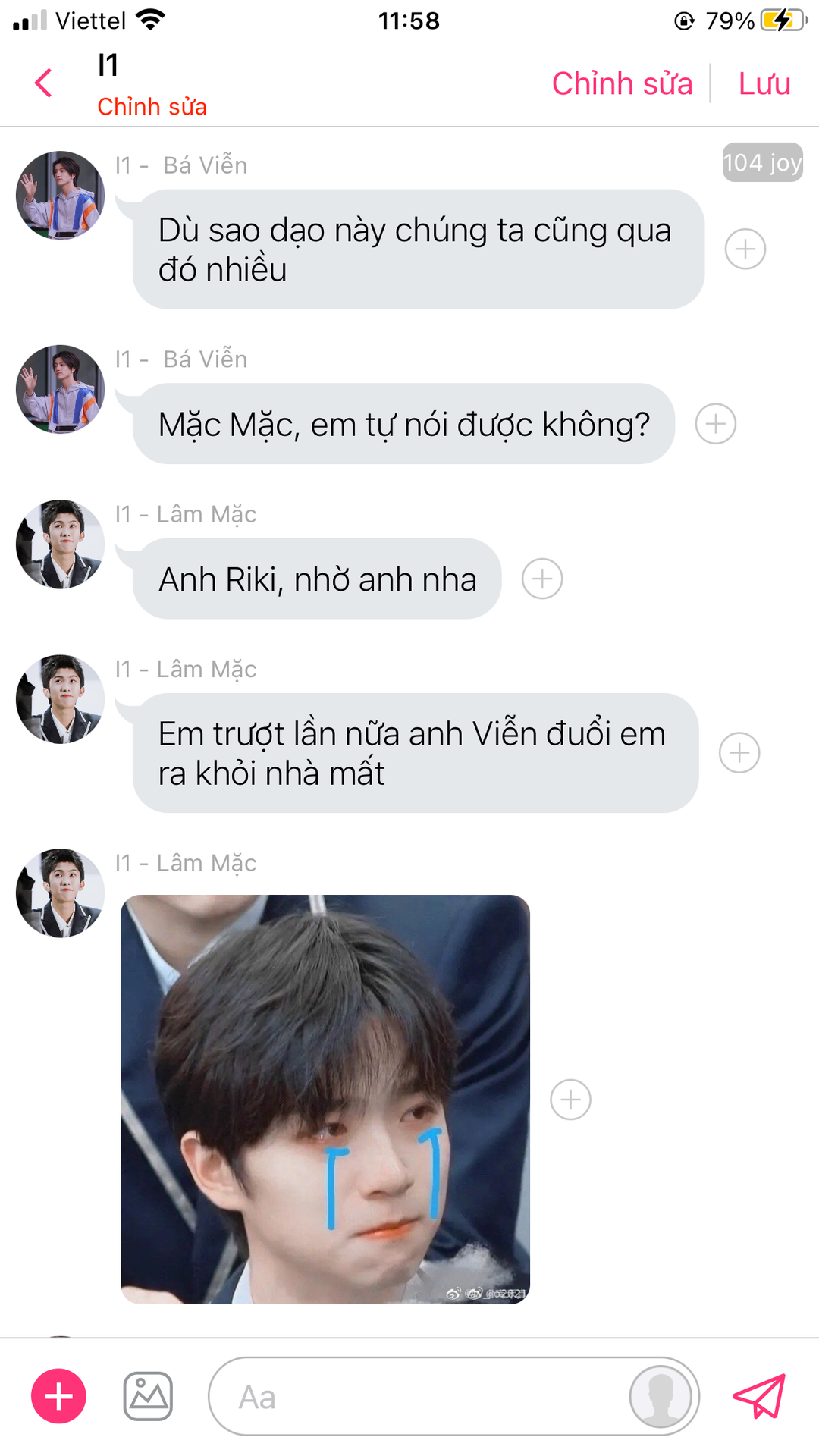Attach an image from the gallery icon
The height and width of the screenshot is (1456, 819).
(148, 1396)
